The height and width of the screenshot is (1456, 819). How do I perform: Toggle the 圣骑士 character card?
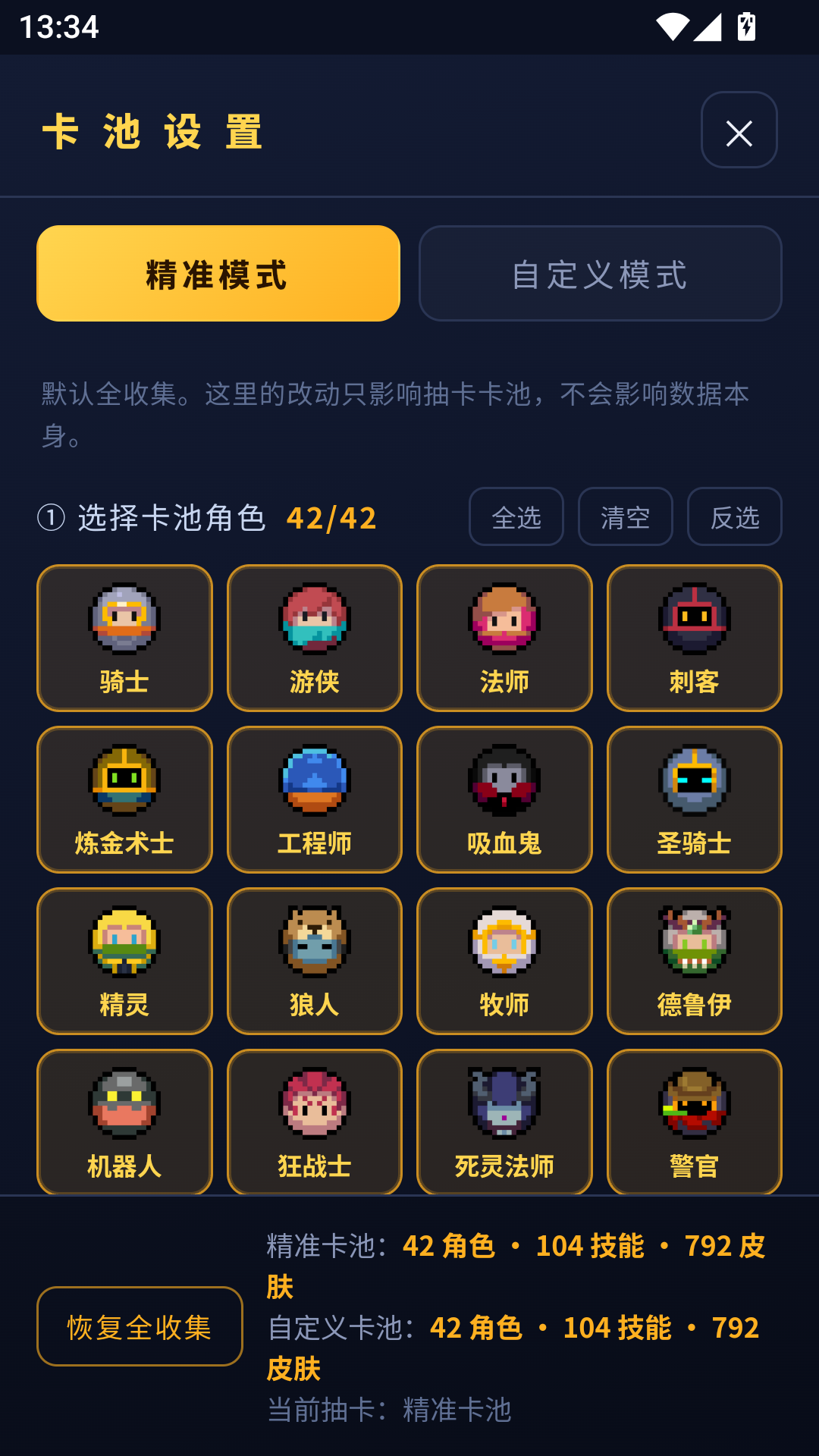[695, 799]
